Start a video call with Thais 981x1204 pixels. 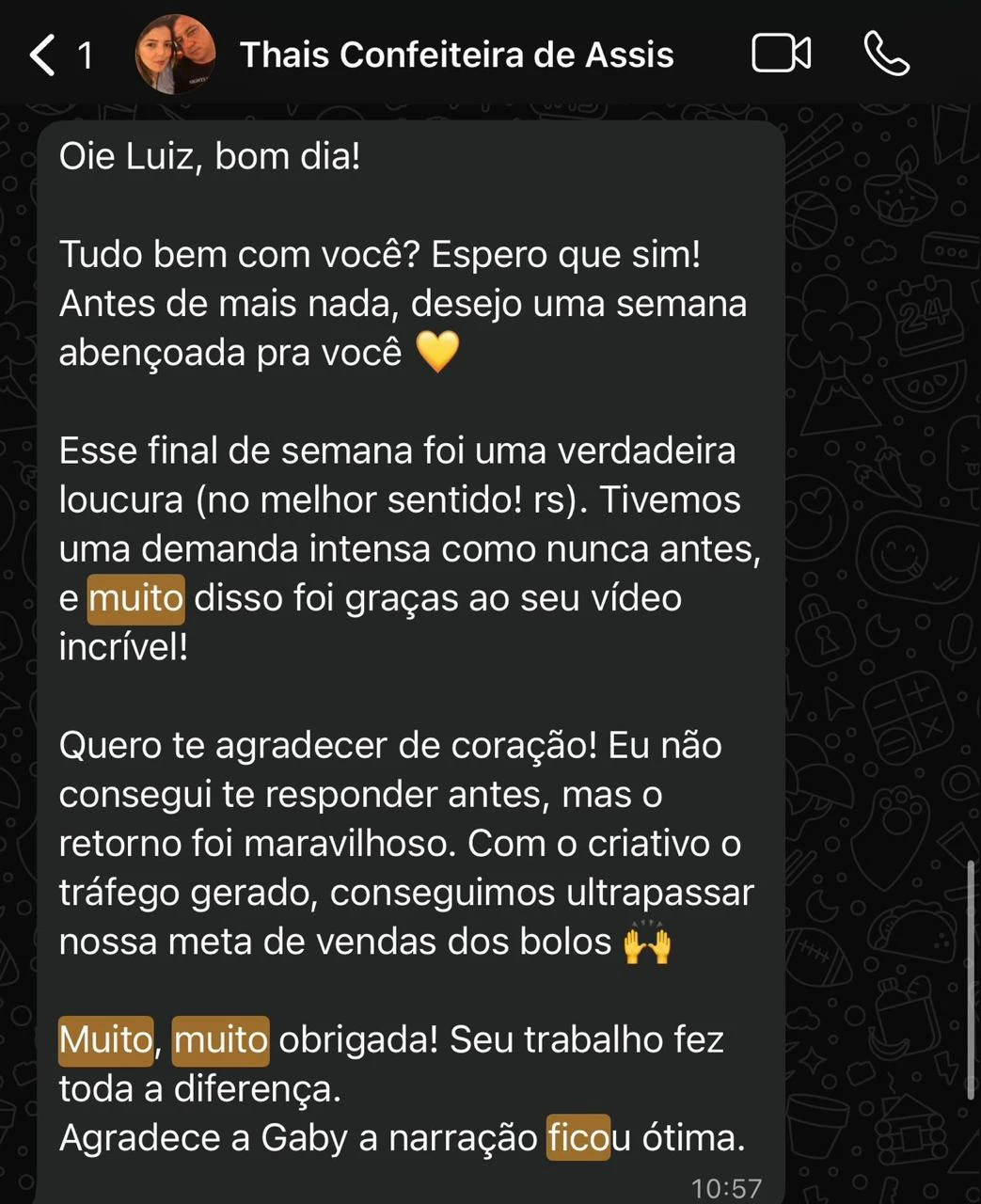click(x=781, y=54)
